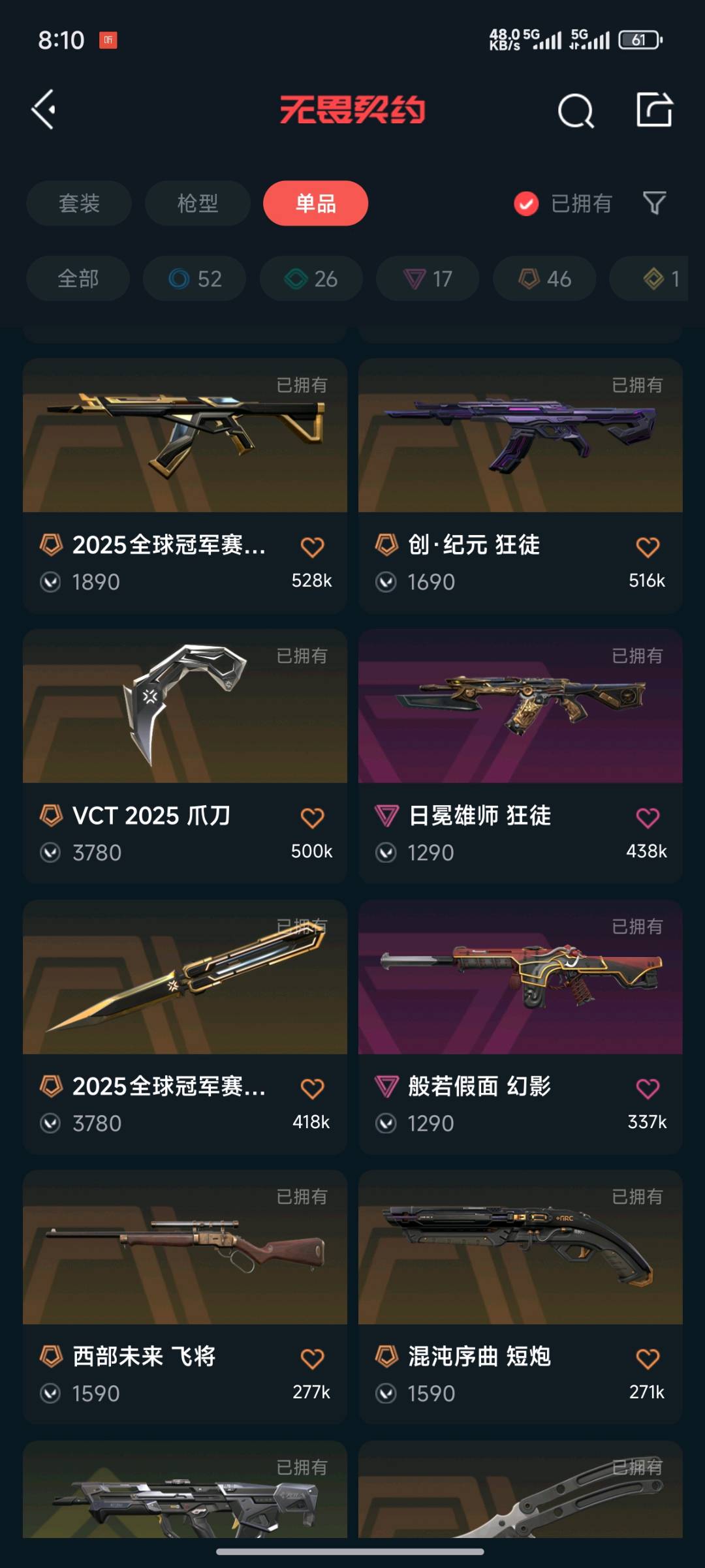Filter by the green tier chip 26

tap(311, 279)
